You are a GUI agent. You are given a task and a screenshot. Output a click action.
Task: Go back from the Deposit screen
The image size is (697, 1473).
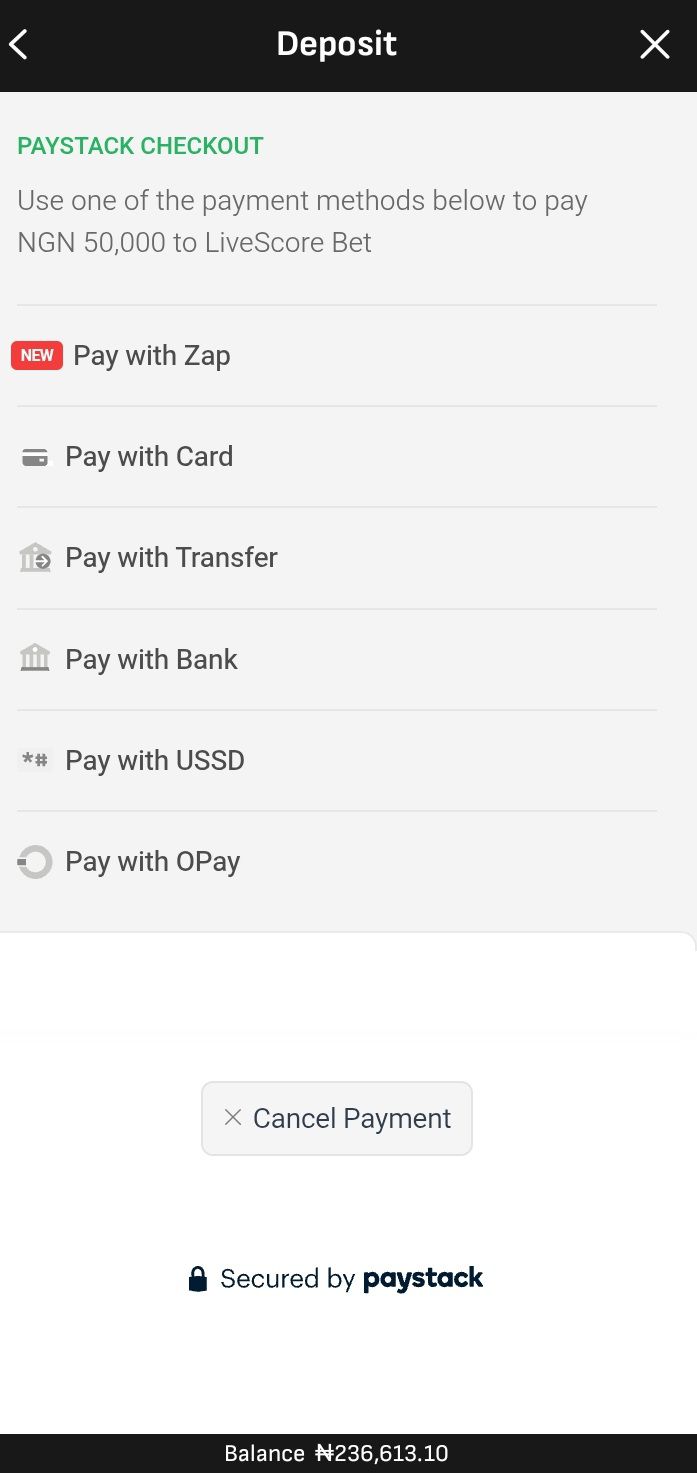click(19, 44)
